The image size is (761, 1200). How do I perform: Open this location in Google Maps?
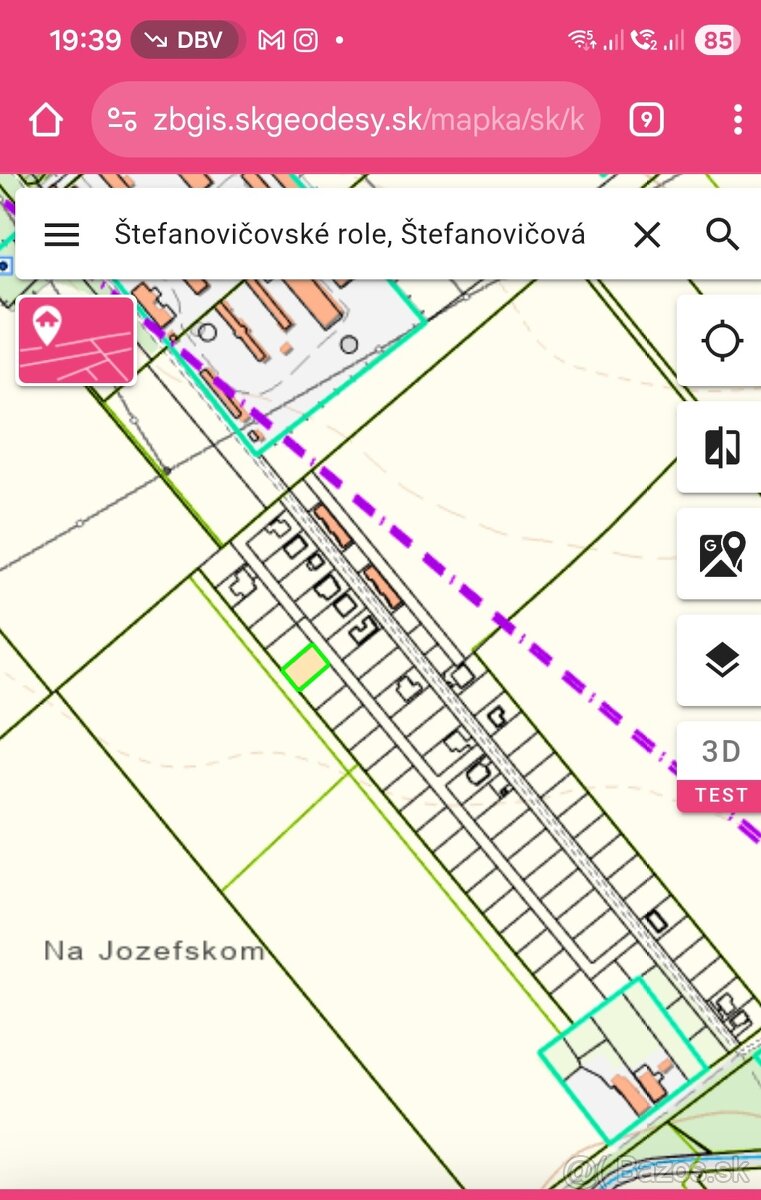point(721,554)
